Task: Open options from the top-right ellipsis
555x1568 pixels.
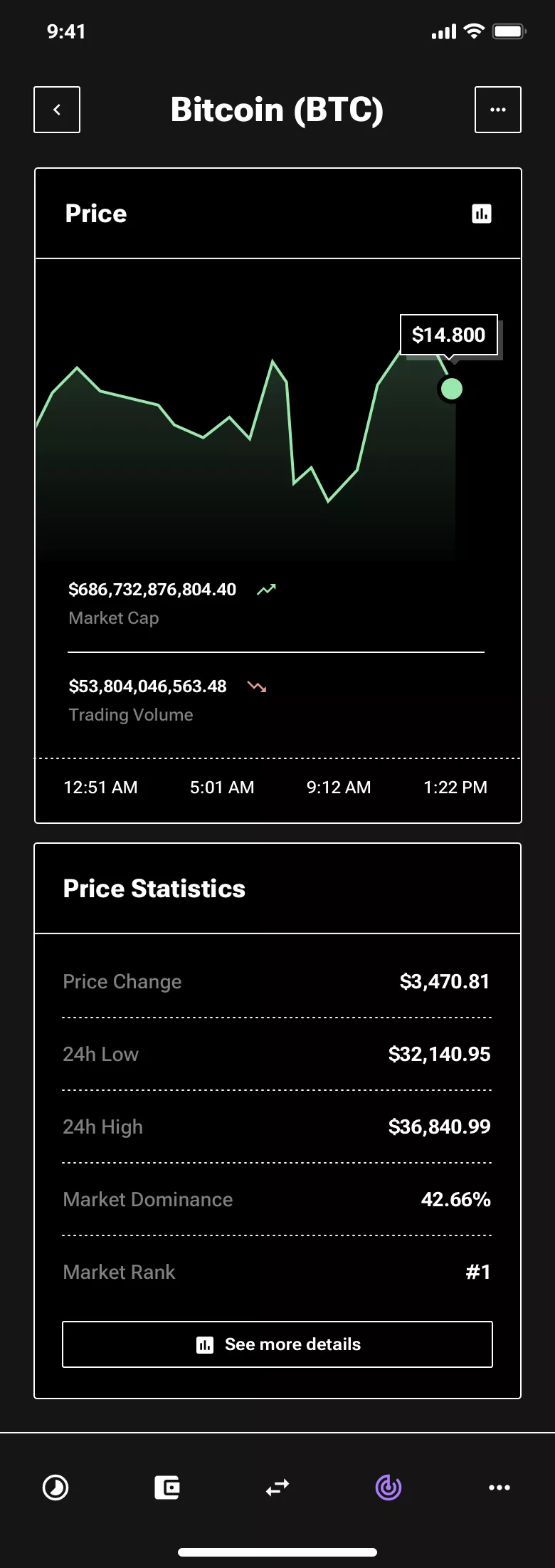Action: pyautogui.click(x=497, y=109)
